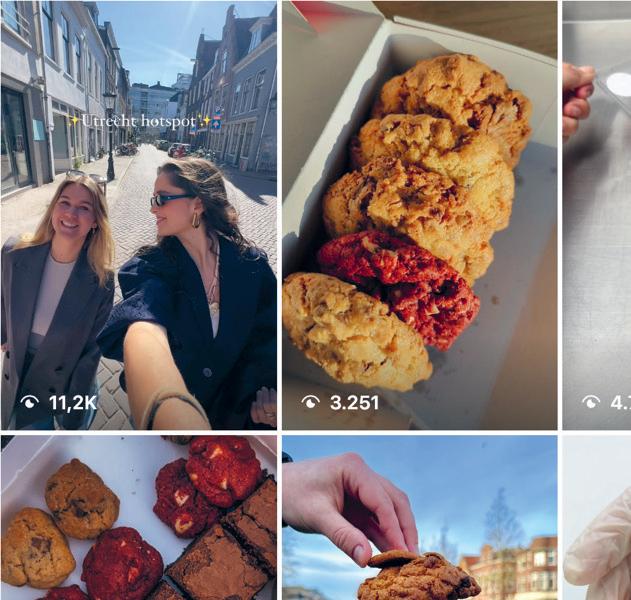Open the video of a hand holding a cookie

pos(419,518)
